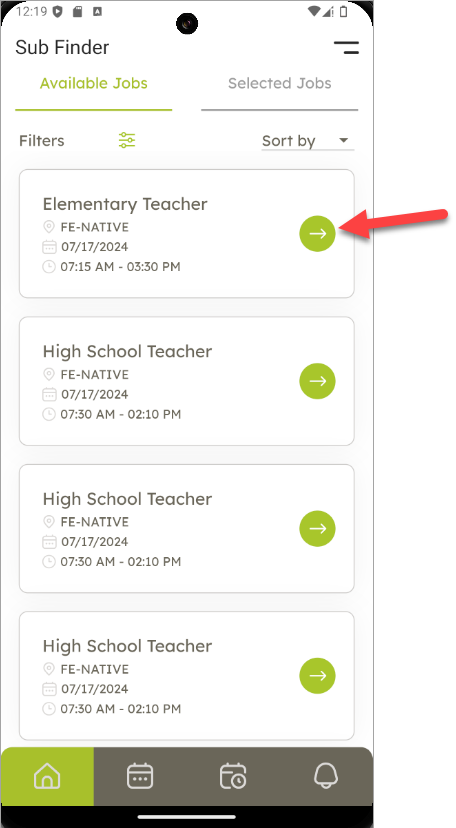Select the Available Jobs tab
The width and height of the screenshot is (456, 828).
coord(93,83)
